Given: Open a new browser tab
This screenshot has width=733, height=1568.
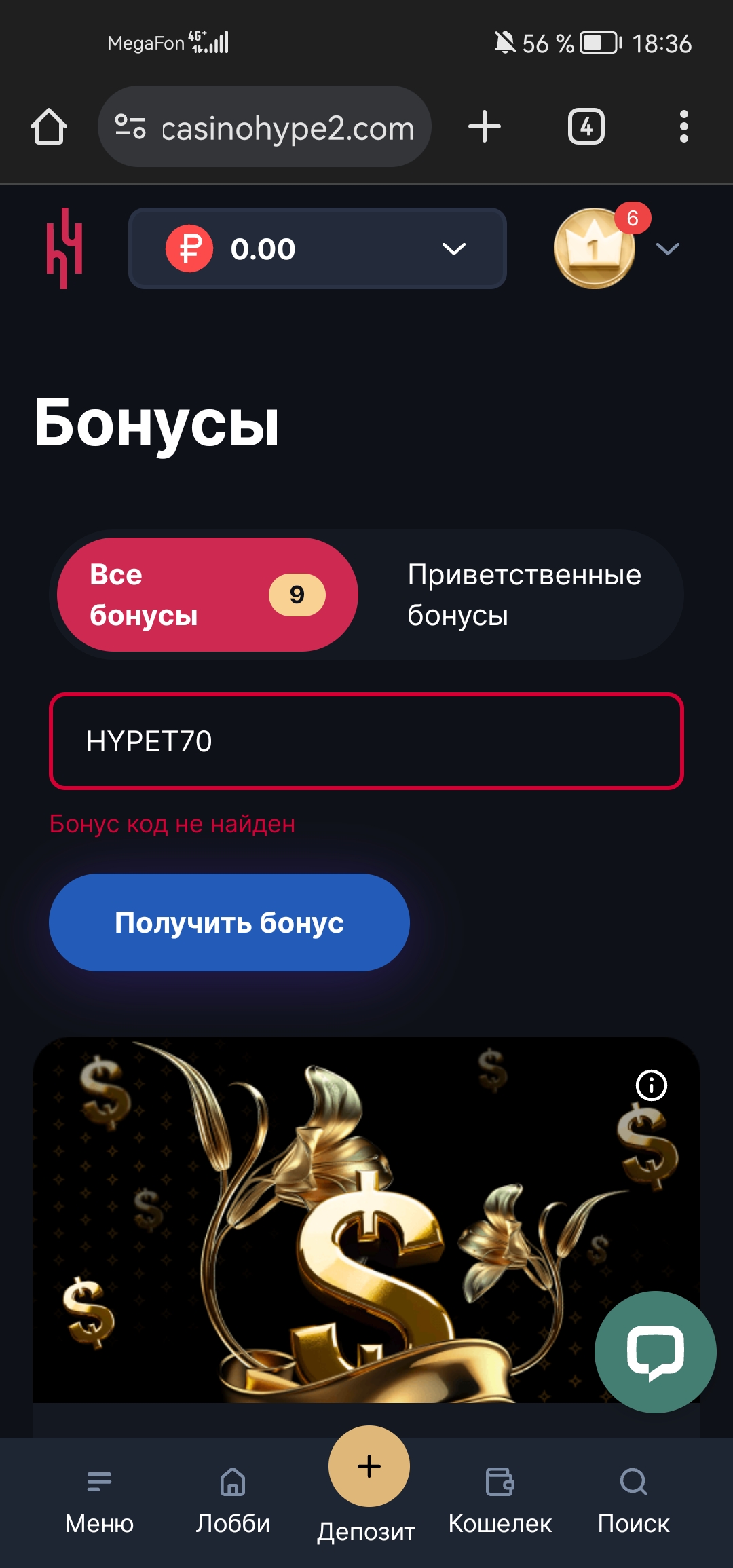Looking at the screenshot, I should tap(485, 127).
